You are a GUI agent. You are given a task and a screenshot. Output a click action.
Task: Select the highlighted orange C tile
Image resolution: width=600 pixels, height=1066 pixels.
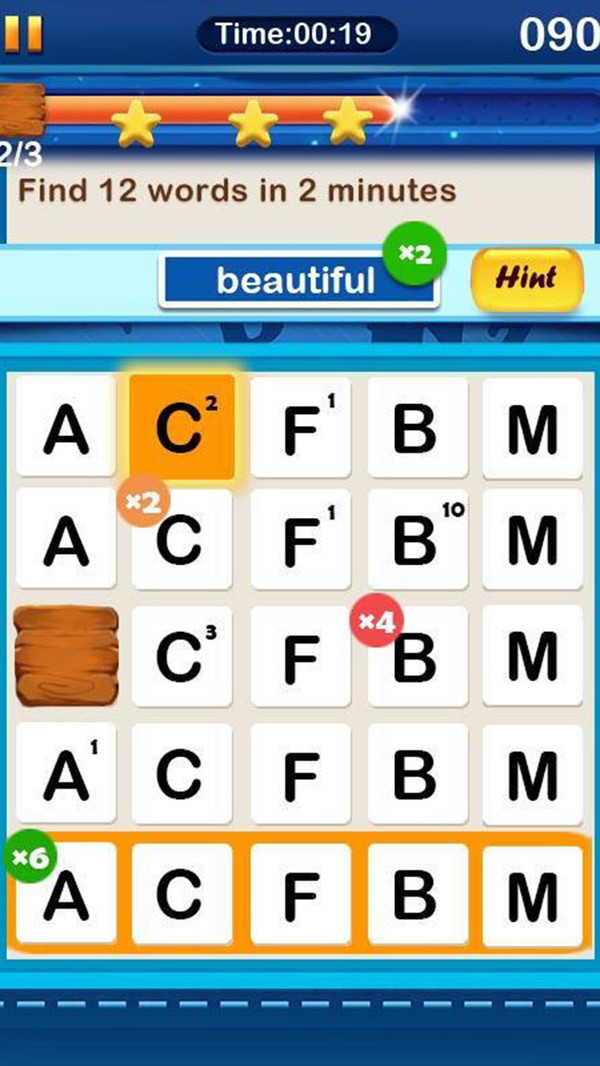point(182,428)
